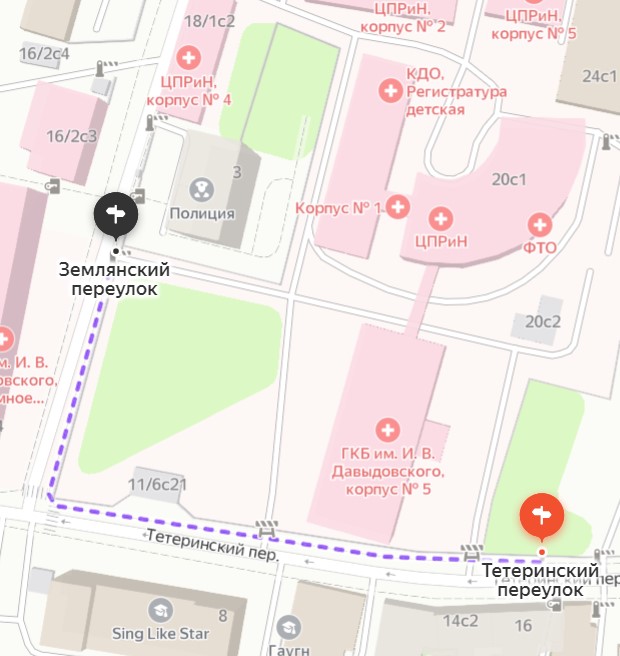Select the Землянский переулок start pin
The height and width of the screenshot is (656, 620).
(116, 213)
